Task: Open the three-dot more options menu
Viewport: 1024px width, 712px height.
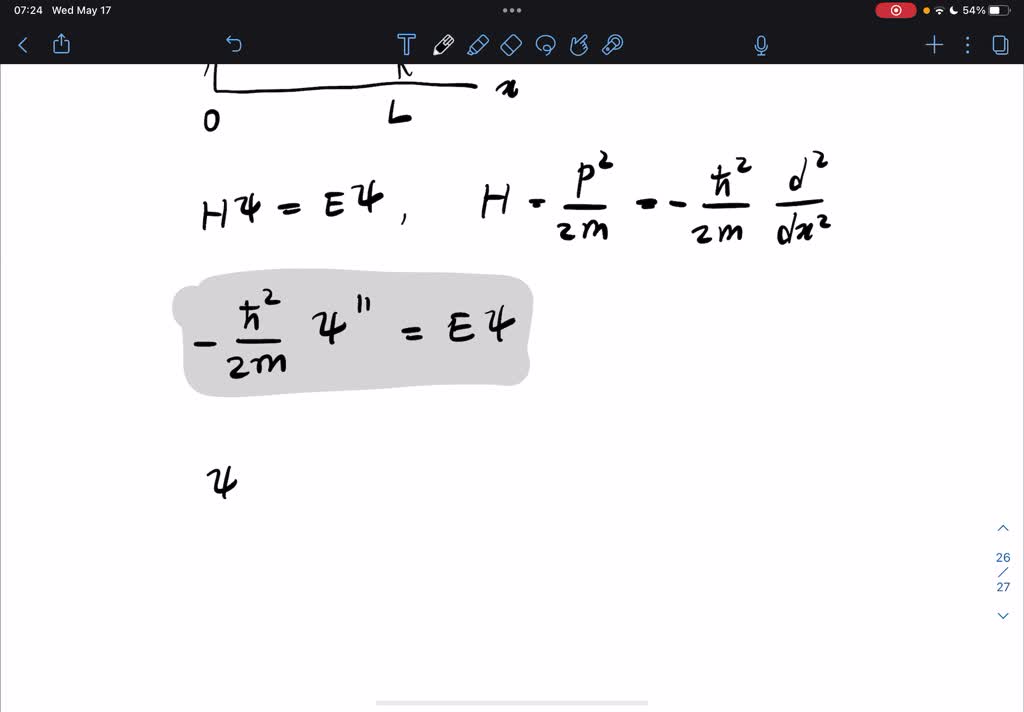Action: (967, 45)
